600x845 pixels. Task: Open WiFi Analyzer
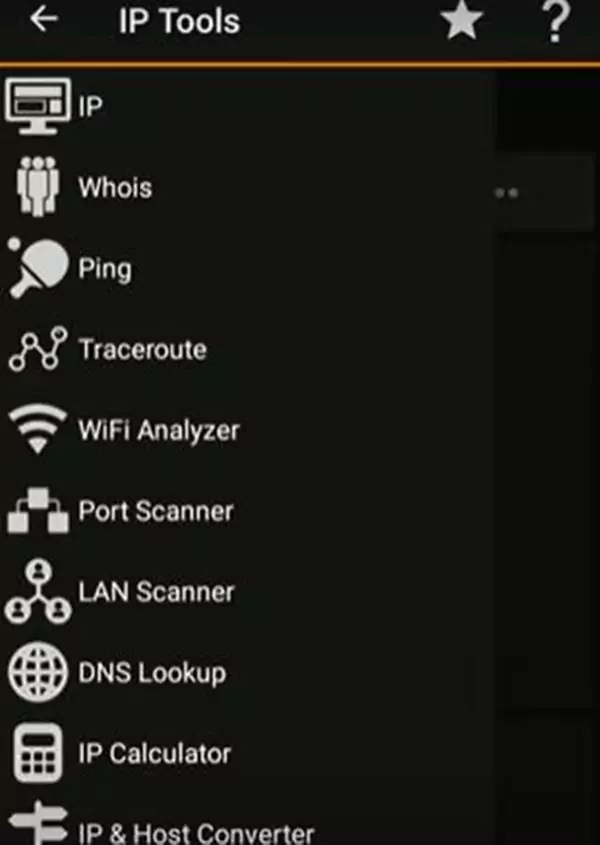(158, 430)
